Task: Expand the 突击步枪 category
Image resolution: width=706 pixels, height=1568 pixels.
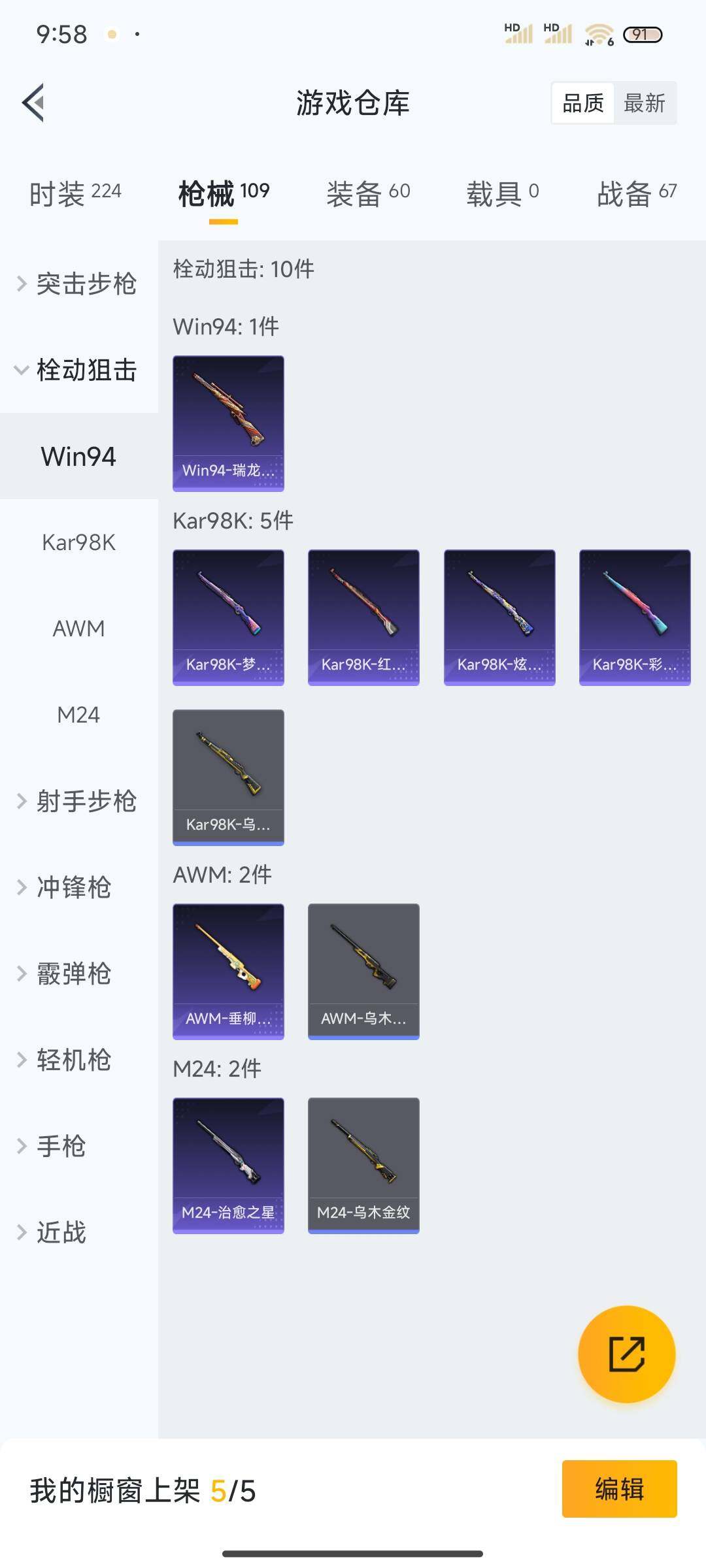Action: click(78, 284)
